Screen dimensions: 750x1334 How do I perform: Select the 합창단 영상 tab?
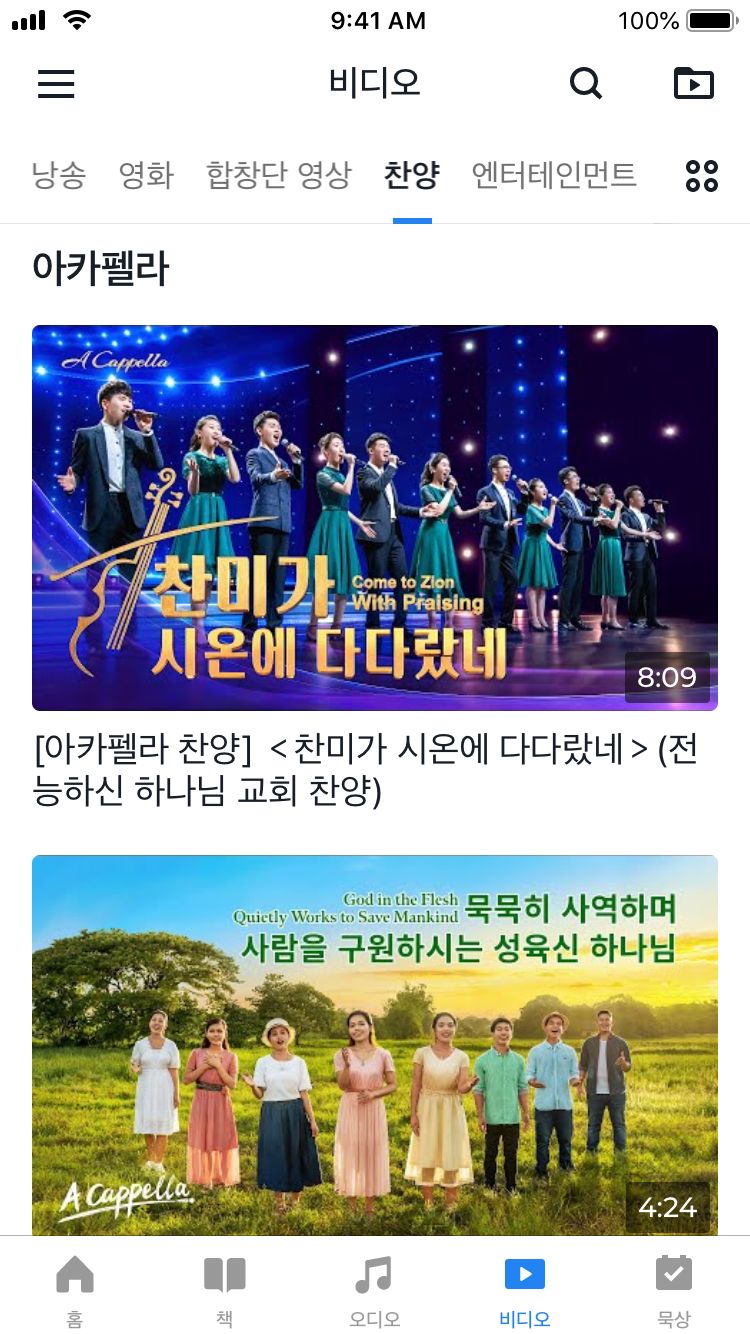(279, 175)
